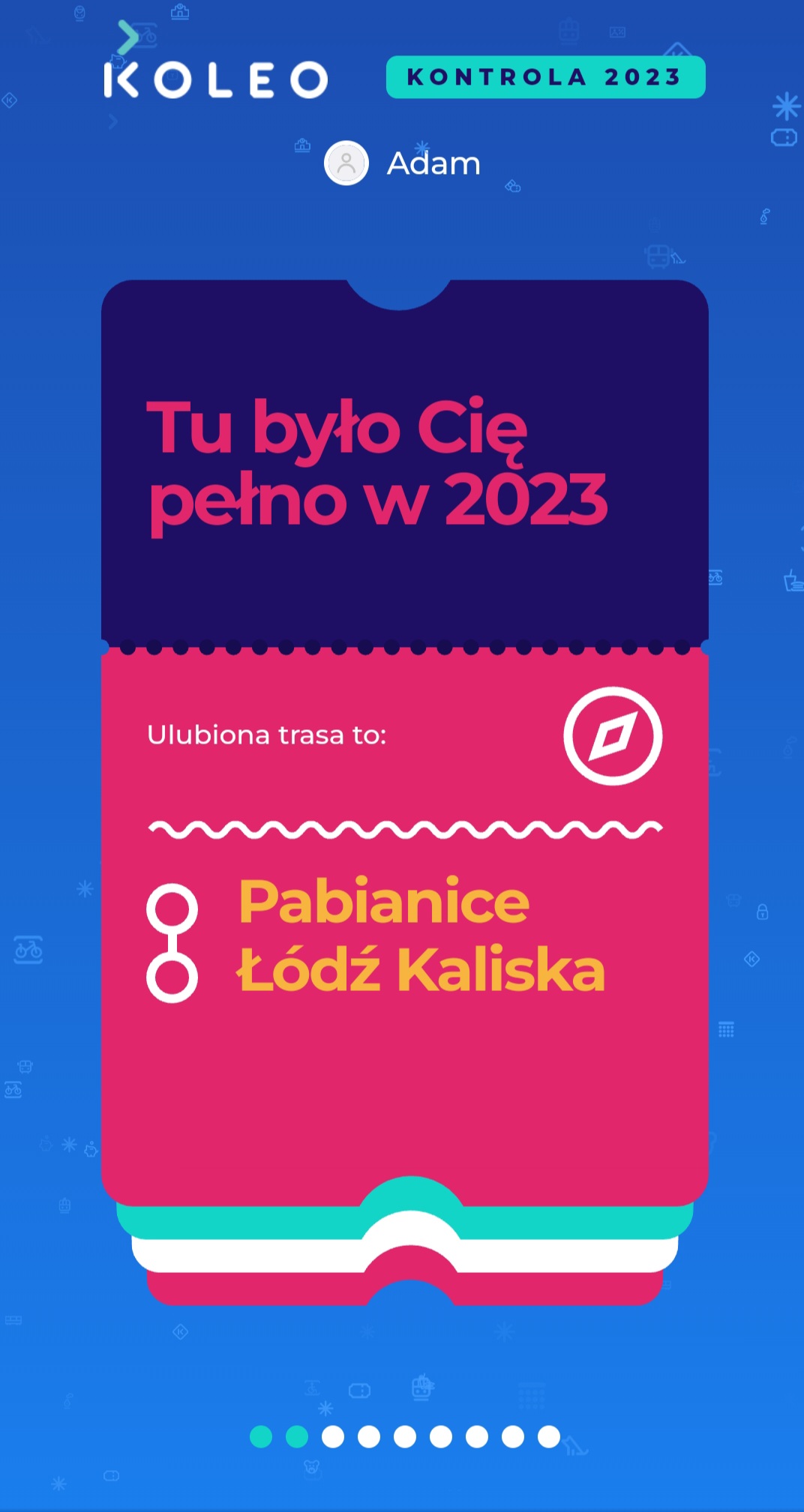Jump to the third page indicator dot

(x=333, y=1436)
